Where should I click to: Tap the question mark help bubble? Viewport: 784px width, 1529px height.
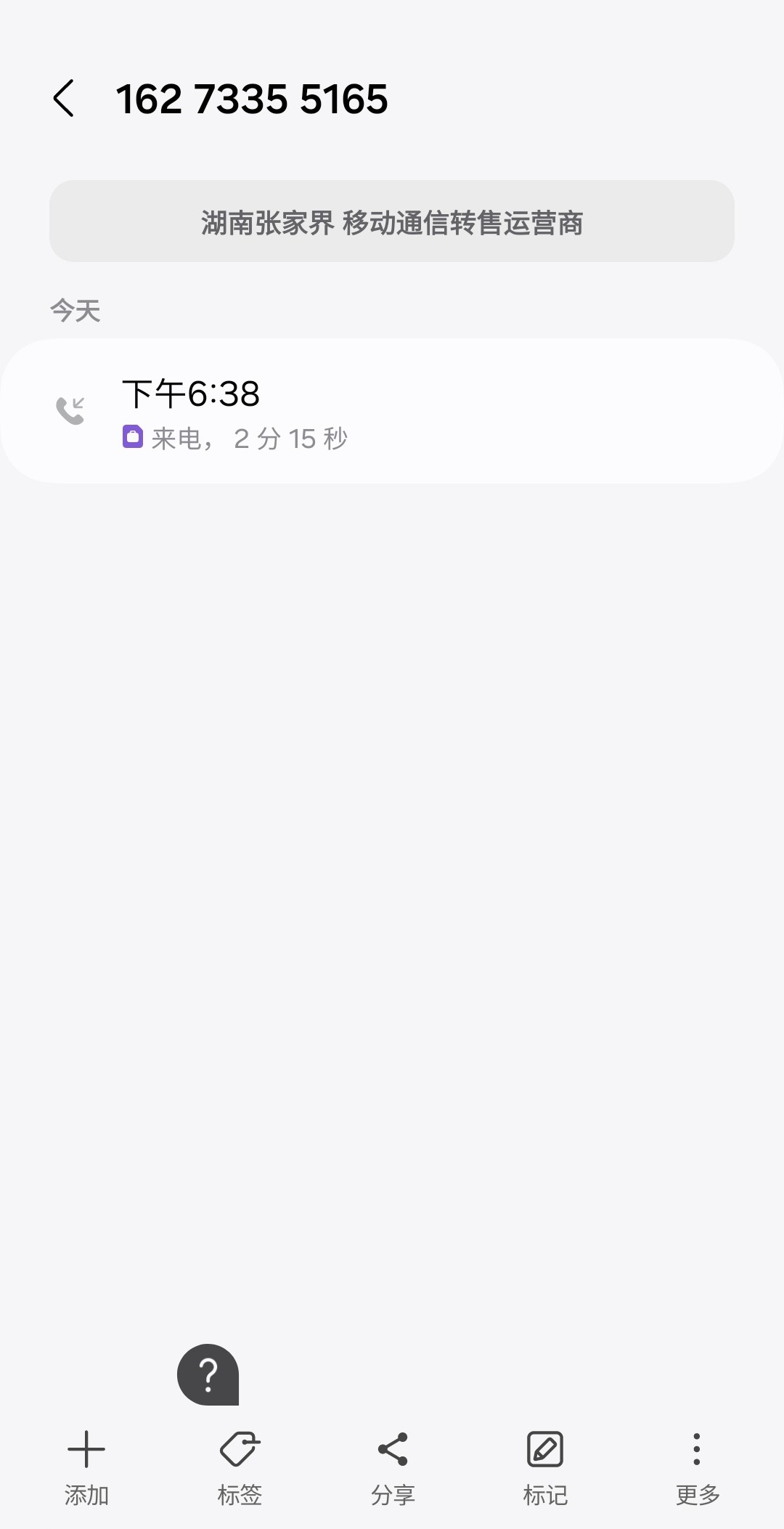208,1374
